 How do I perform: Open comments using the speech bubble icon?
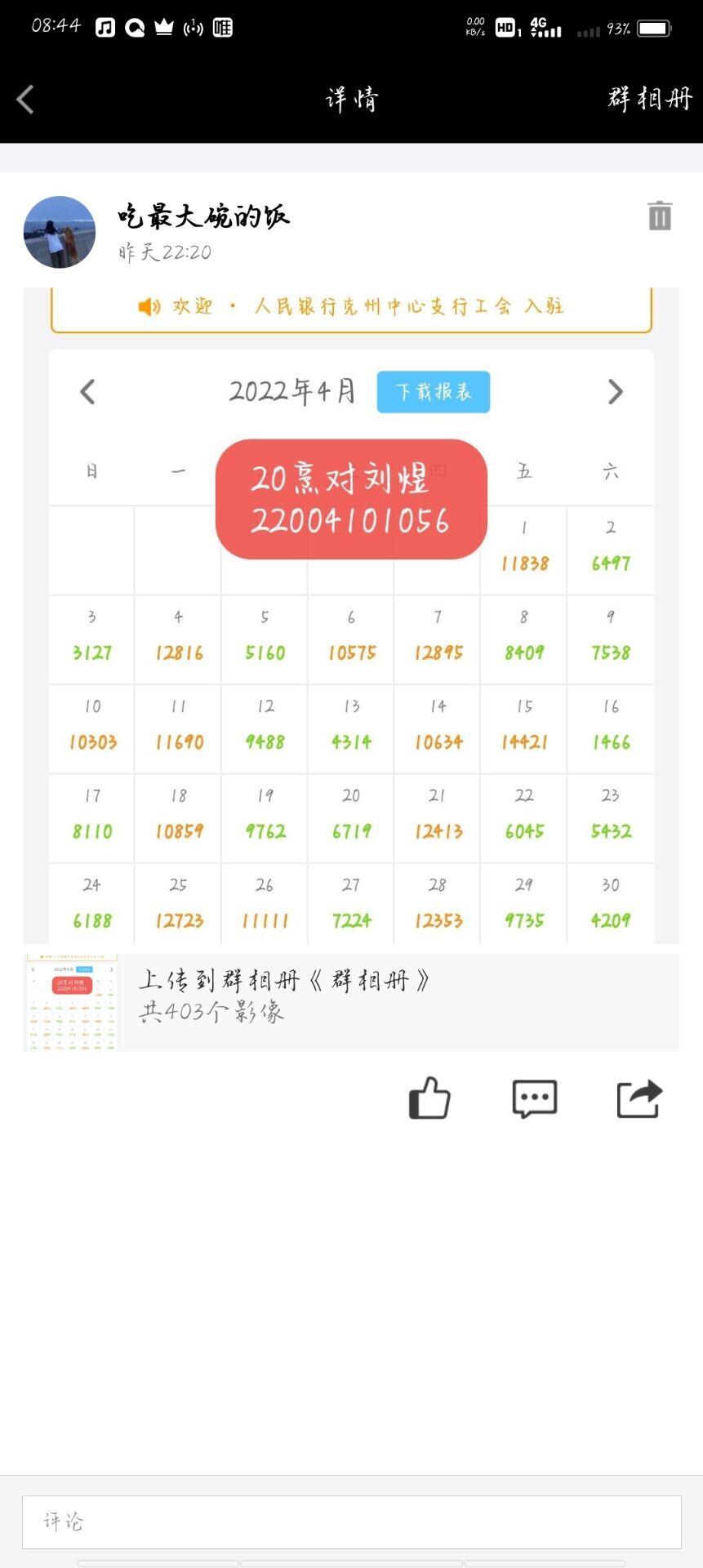[535, 1098]
